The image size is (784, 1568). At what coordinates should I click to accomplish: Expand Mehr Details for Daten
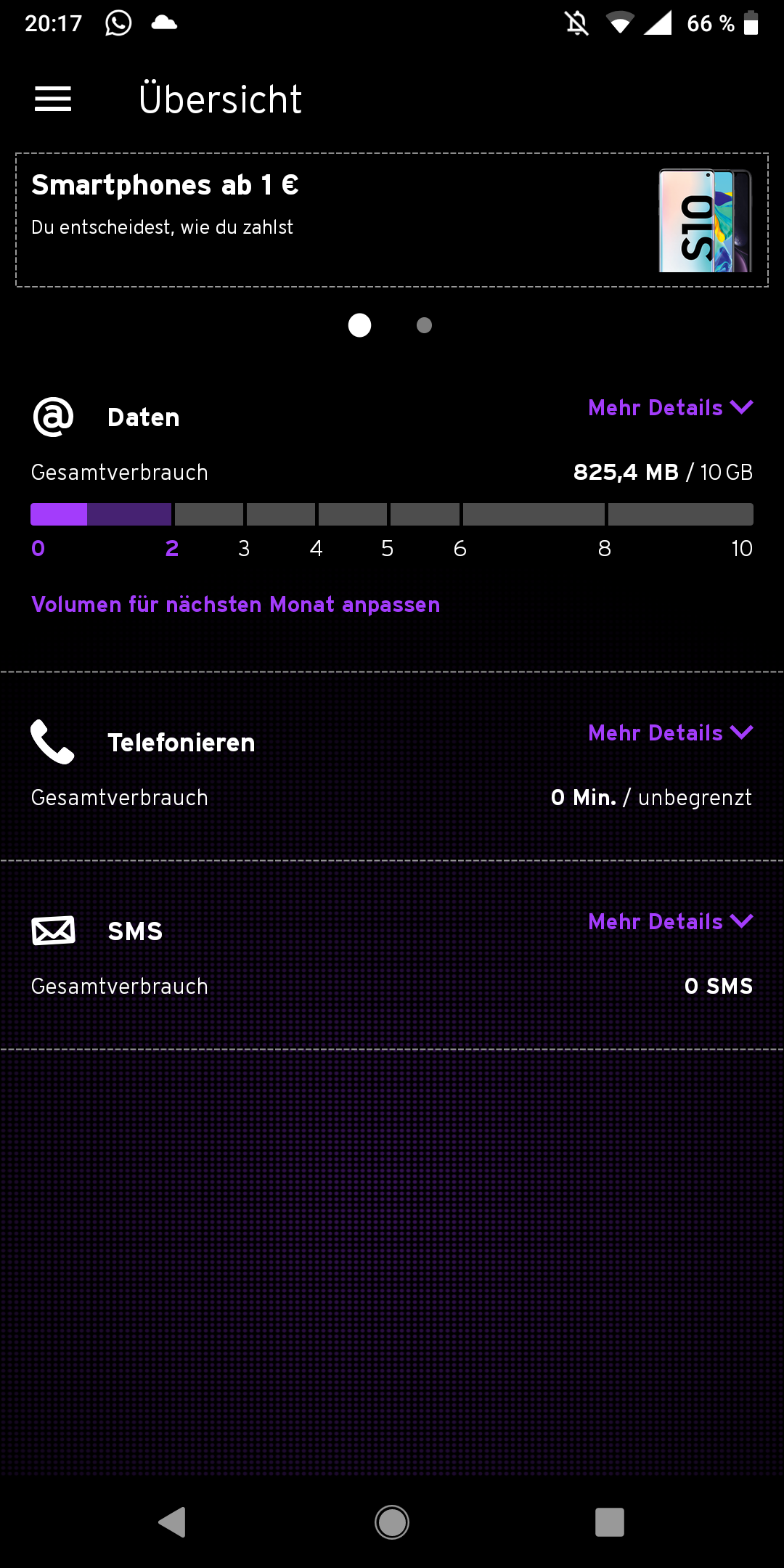pyautogui.click(x=670, y=408)
